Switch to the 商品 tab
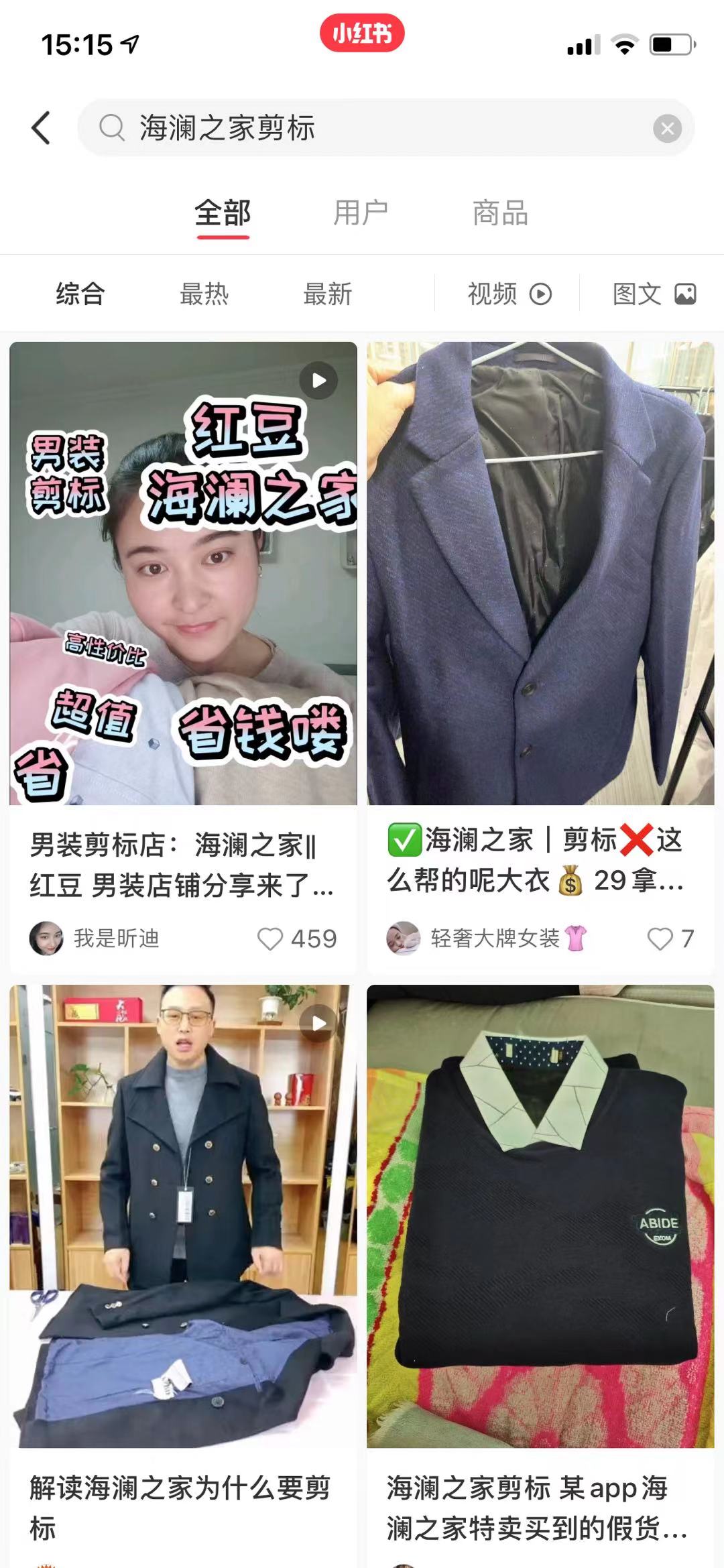The height and width of the screenshot is (1568, 724). click(500, 213)
